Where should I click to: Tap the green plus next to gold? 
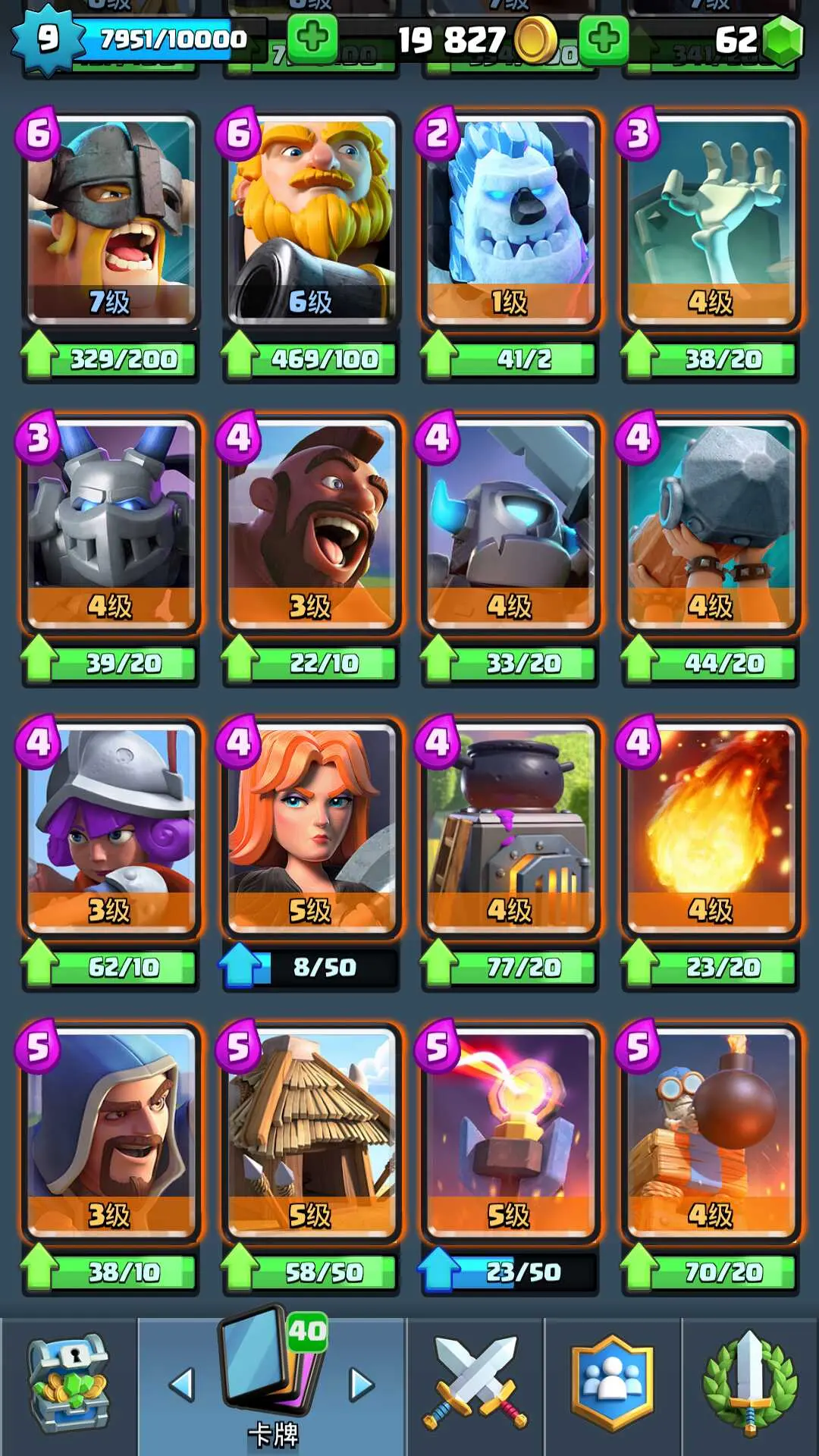[x=604, y=38]
